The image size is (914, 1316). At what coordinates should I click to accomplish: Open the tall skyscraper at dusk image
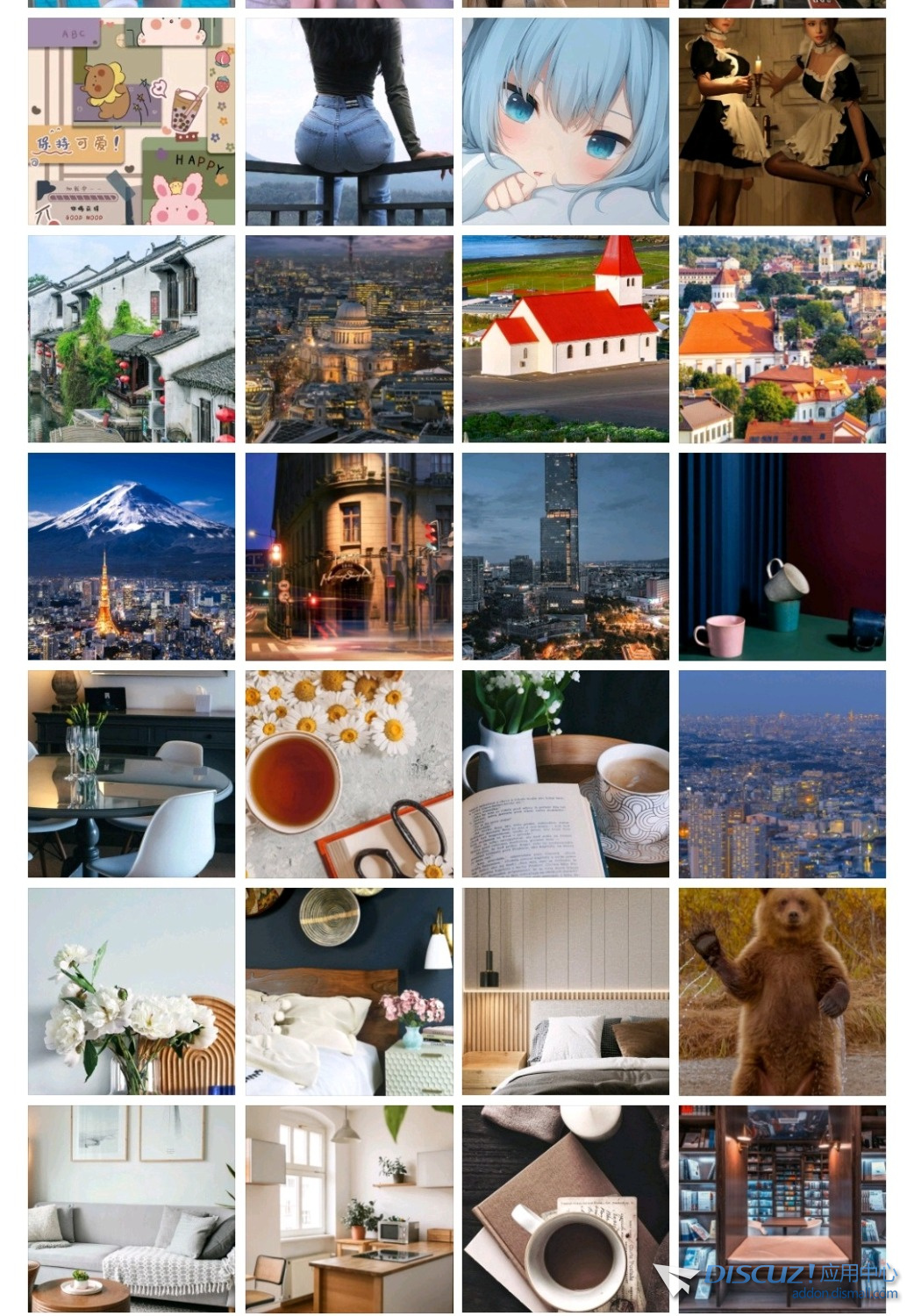click(x=566, y=556)
